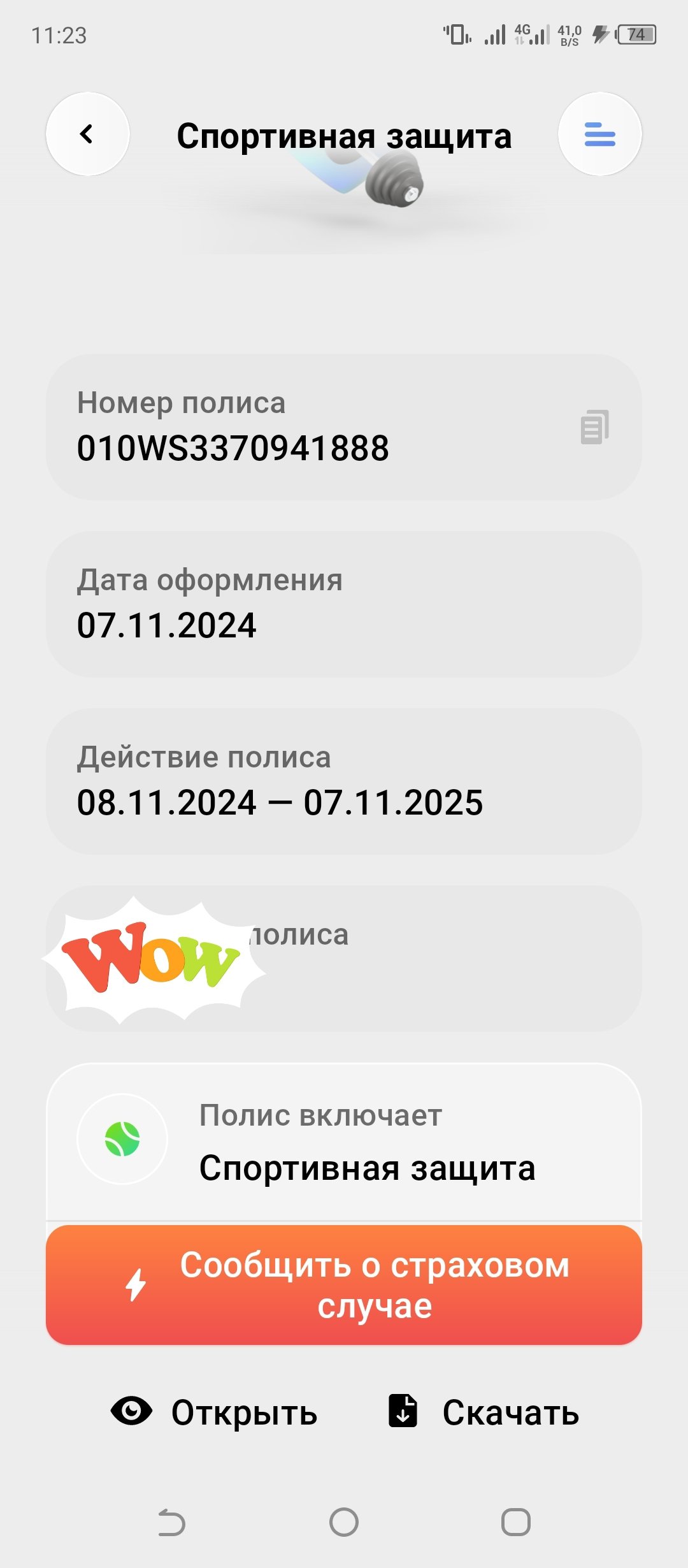Image resolution: width=688 pixels, height=1568 pixels.
Task: Go back using the top-left arrow
Action: pos(88,134)
